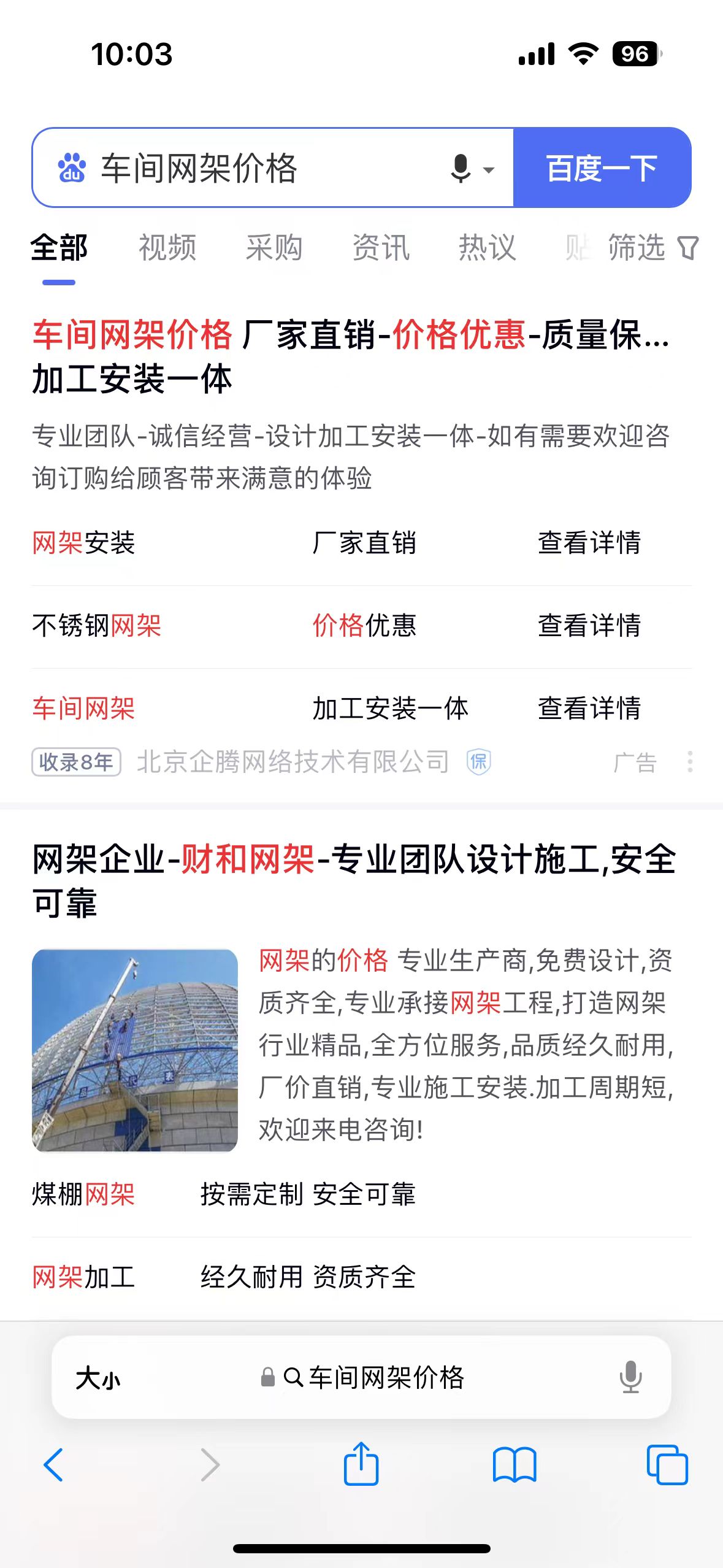Tap the voice search microphone in the Baidu box

click(461, 168)
